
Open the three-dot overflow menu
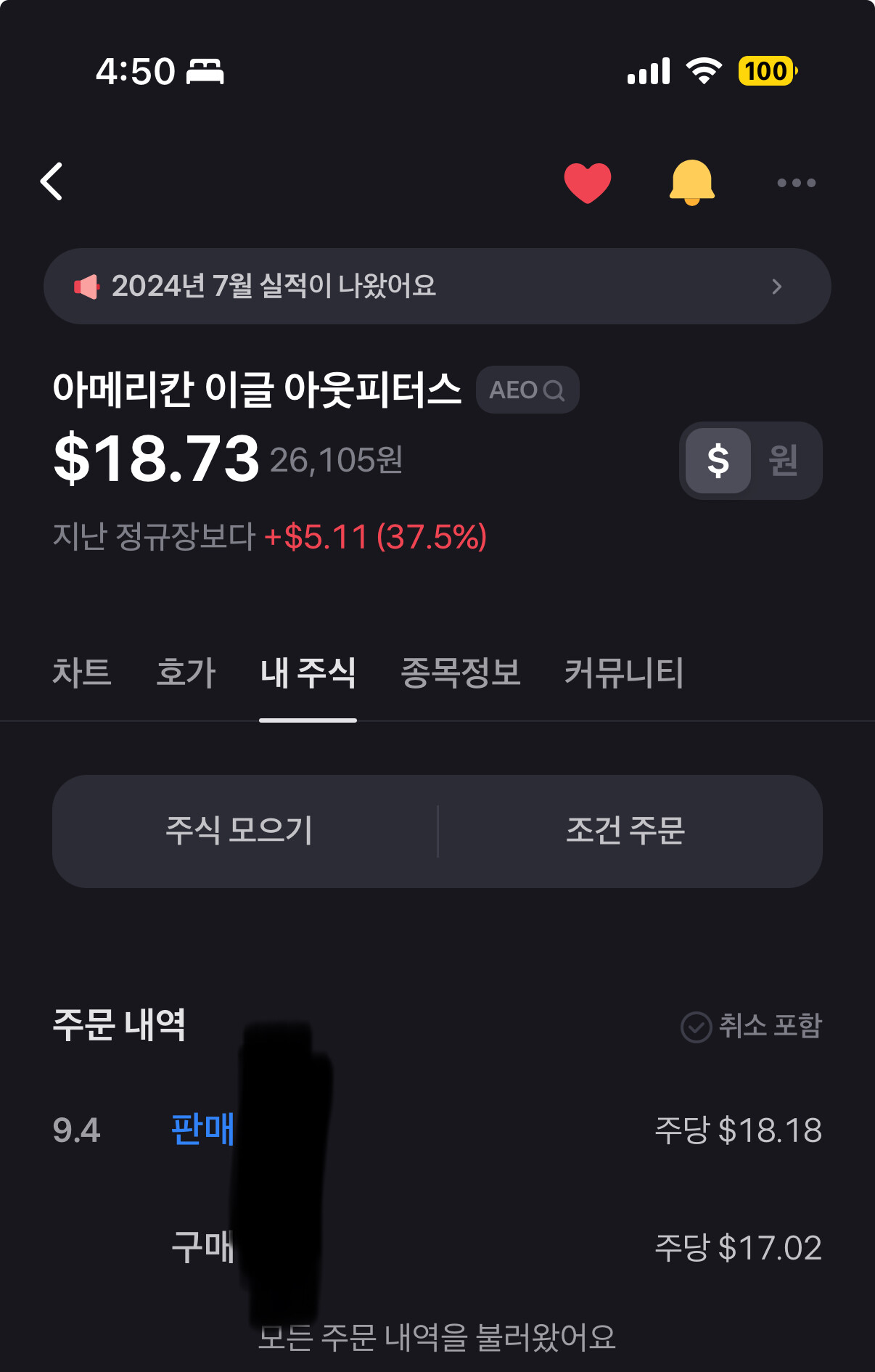tap(796, 183)
